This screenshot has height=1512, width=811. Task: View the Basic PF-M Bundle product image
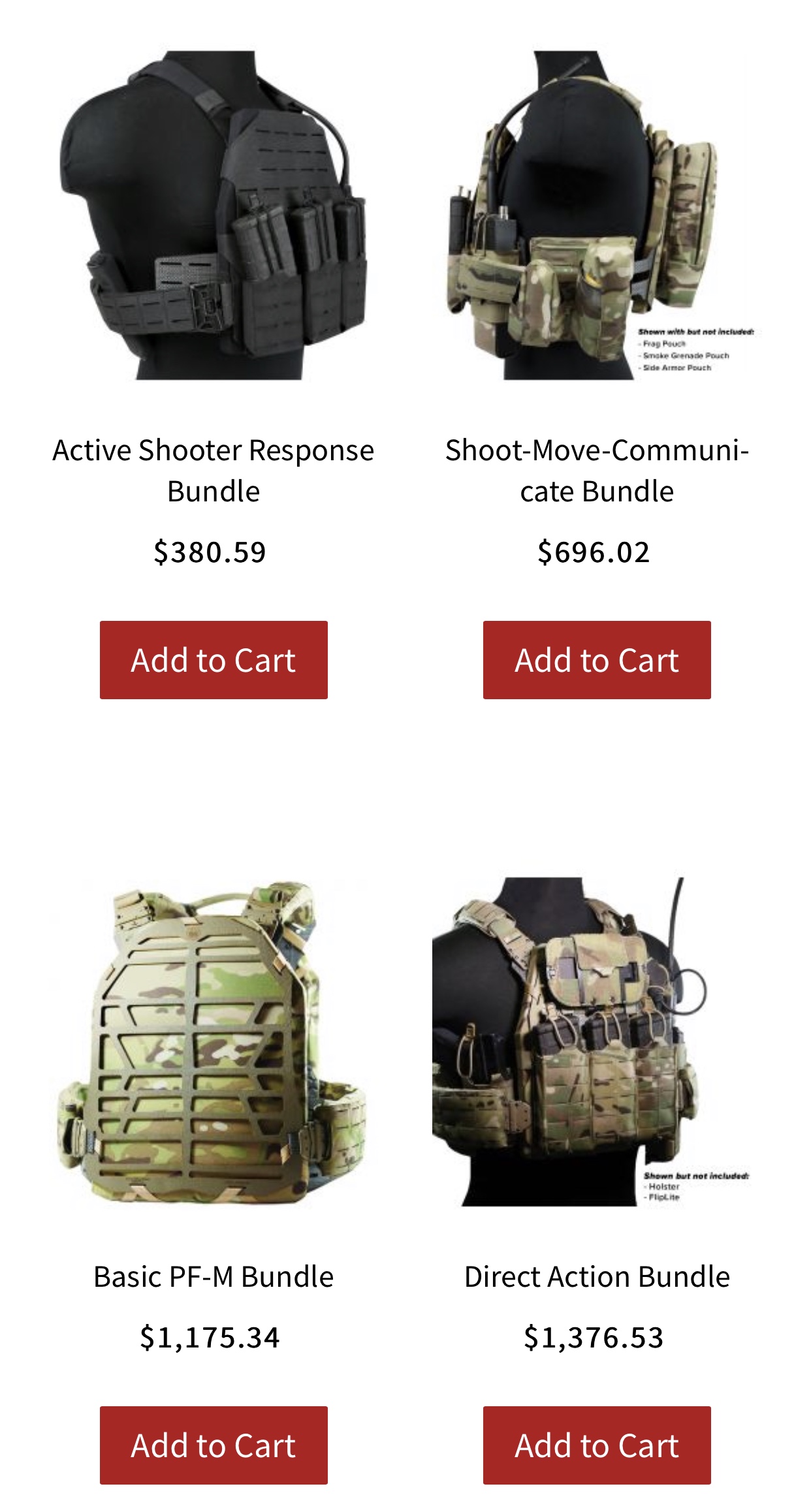tap(214, 1042)
